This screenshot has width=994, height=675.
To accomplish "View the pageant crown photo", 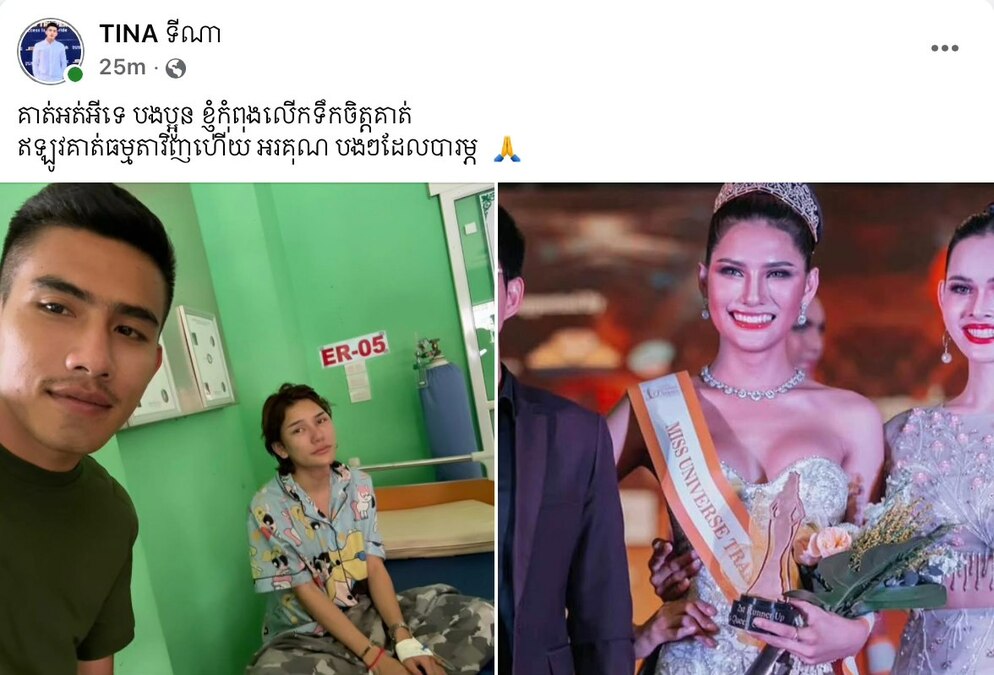I will point(746,428).
